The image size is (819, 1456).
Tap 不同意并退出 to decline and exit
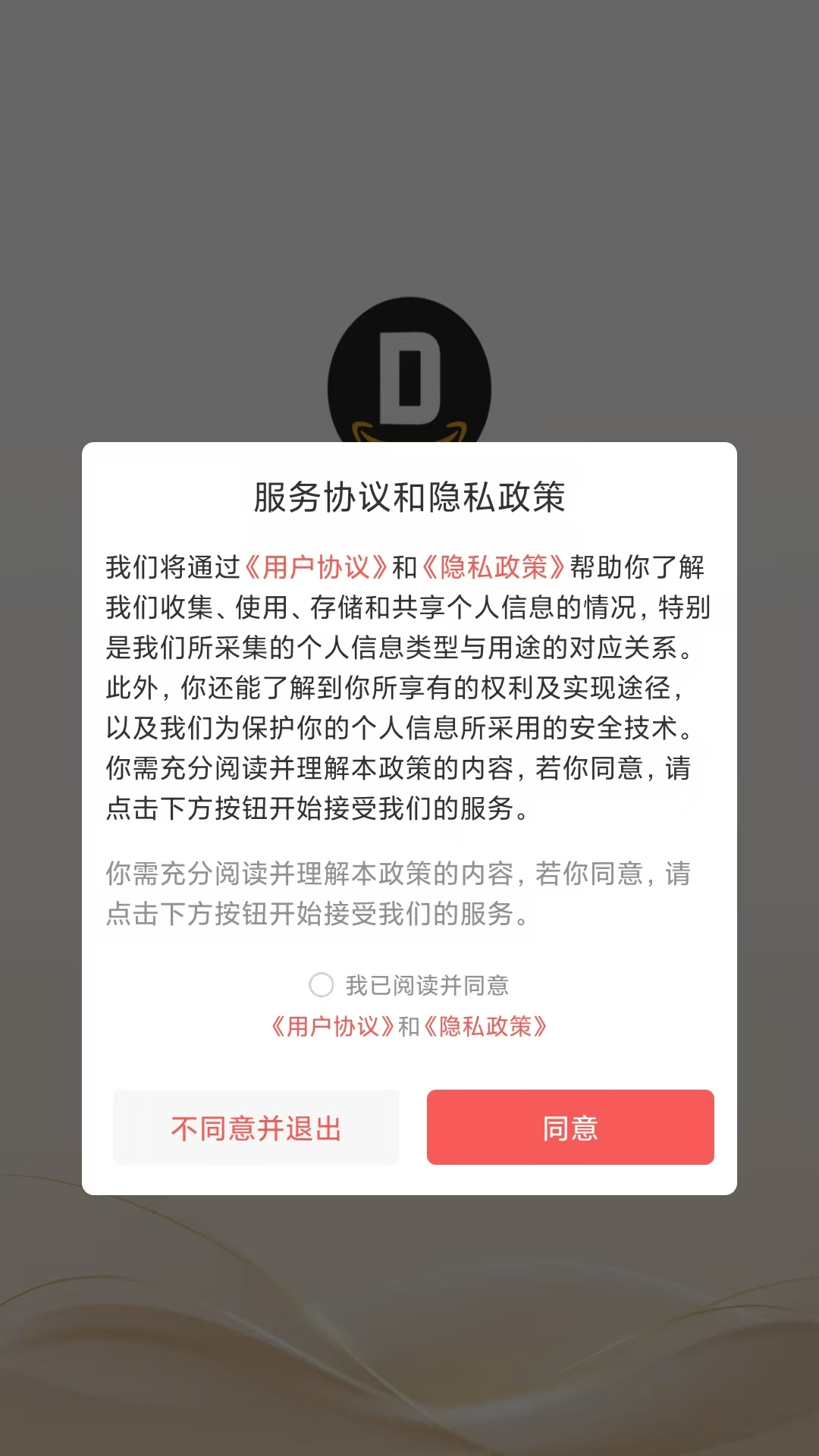click(256, 1128)
